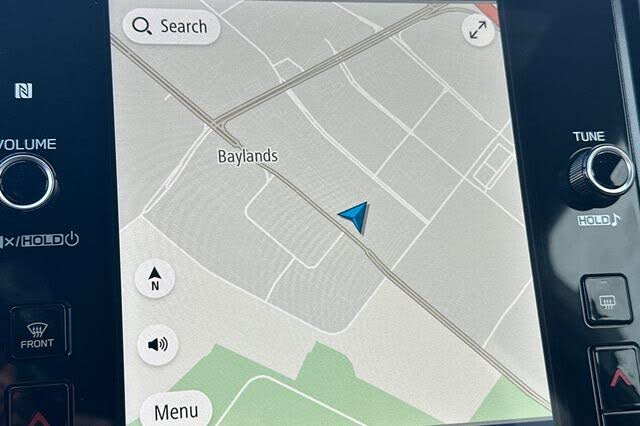The height and width of the screenshot is (426, 640).
Task: Tap the blue current-location arrow
Action: (355, 217)
